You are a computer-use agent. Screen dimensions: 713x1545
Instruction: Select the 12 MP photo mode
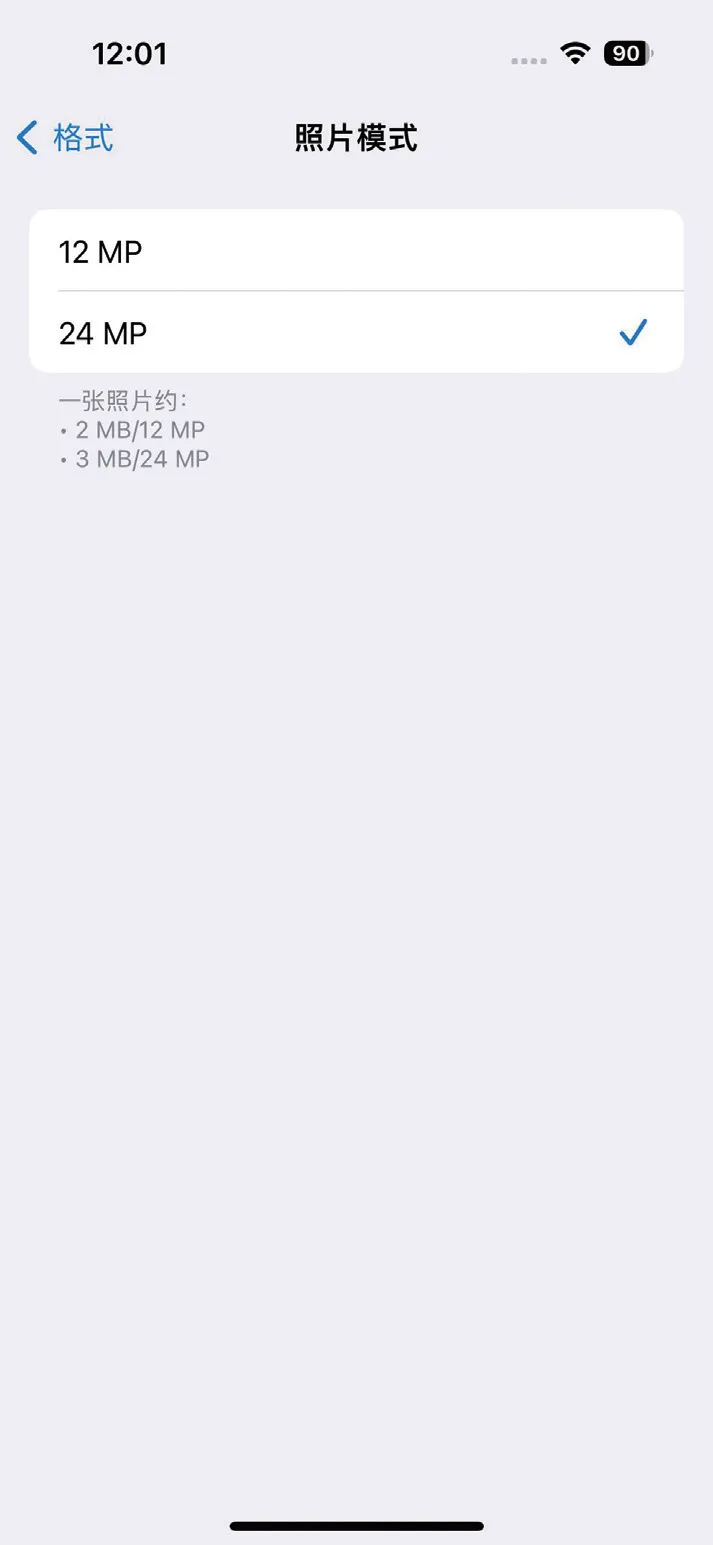tap(355, 252)
